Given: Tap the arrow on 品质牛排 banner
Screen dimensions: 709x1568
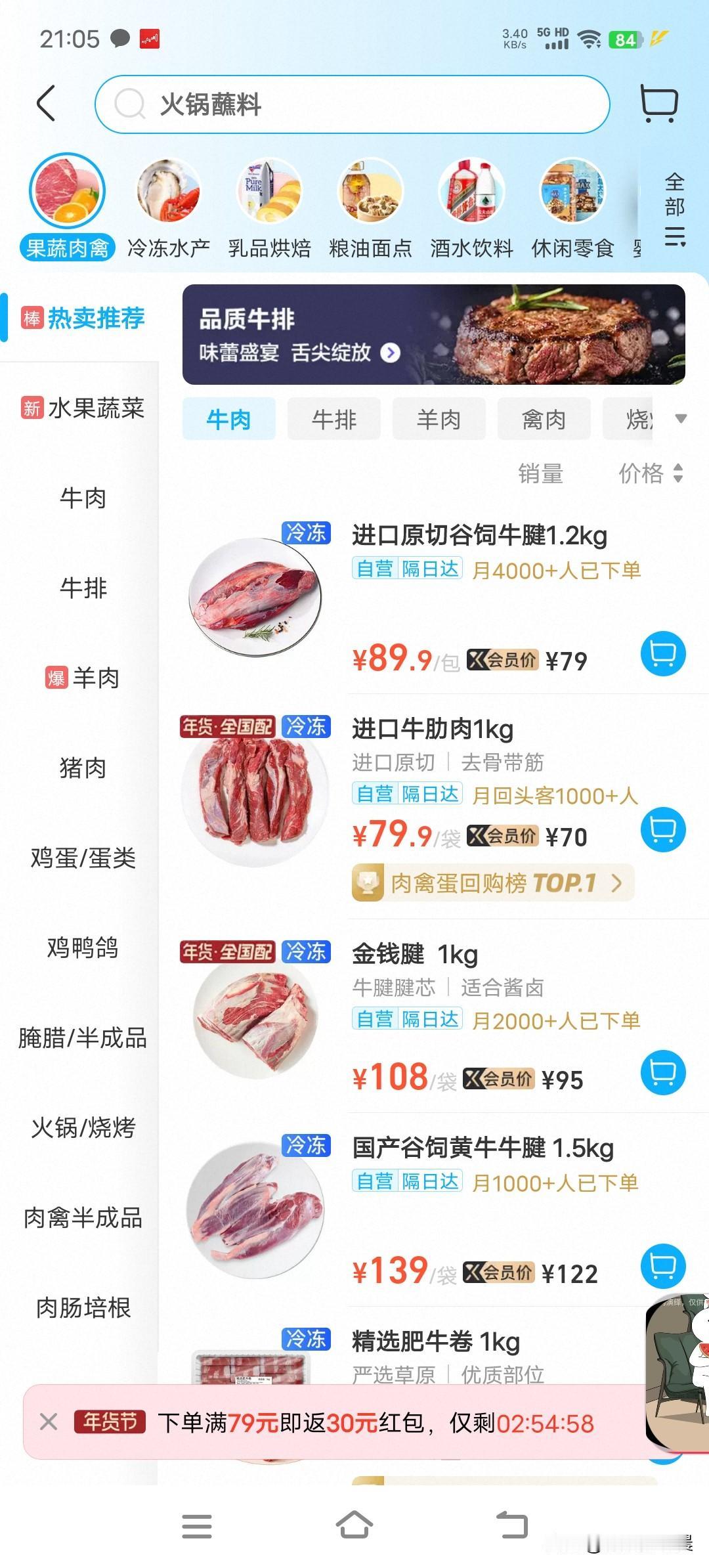Looking at the screenshot, I should pos(392,353).
